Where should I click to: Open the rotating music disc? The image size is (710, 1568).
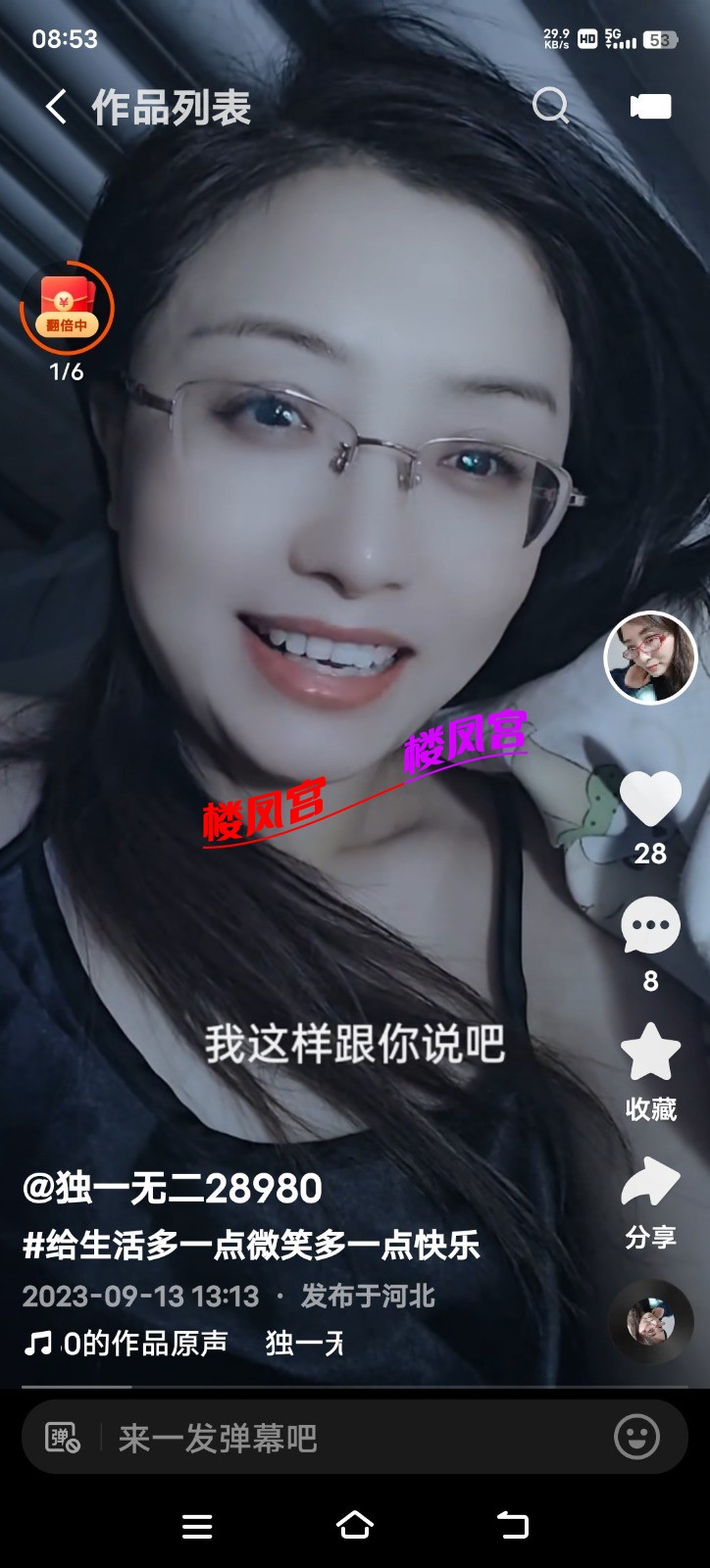pos(650,1323)
